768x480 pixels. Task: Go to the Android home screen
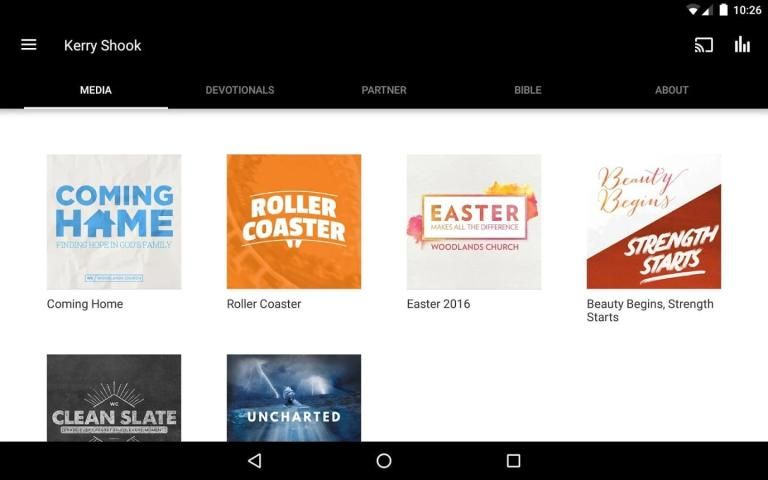click(384, 461)
